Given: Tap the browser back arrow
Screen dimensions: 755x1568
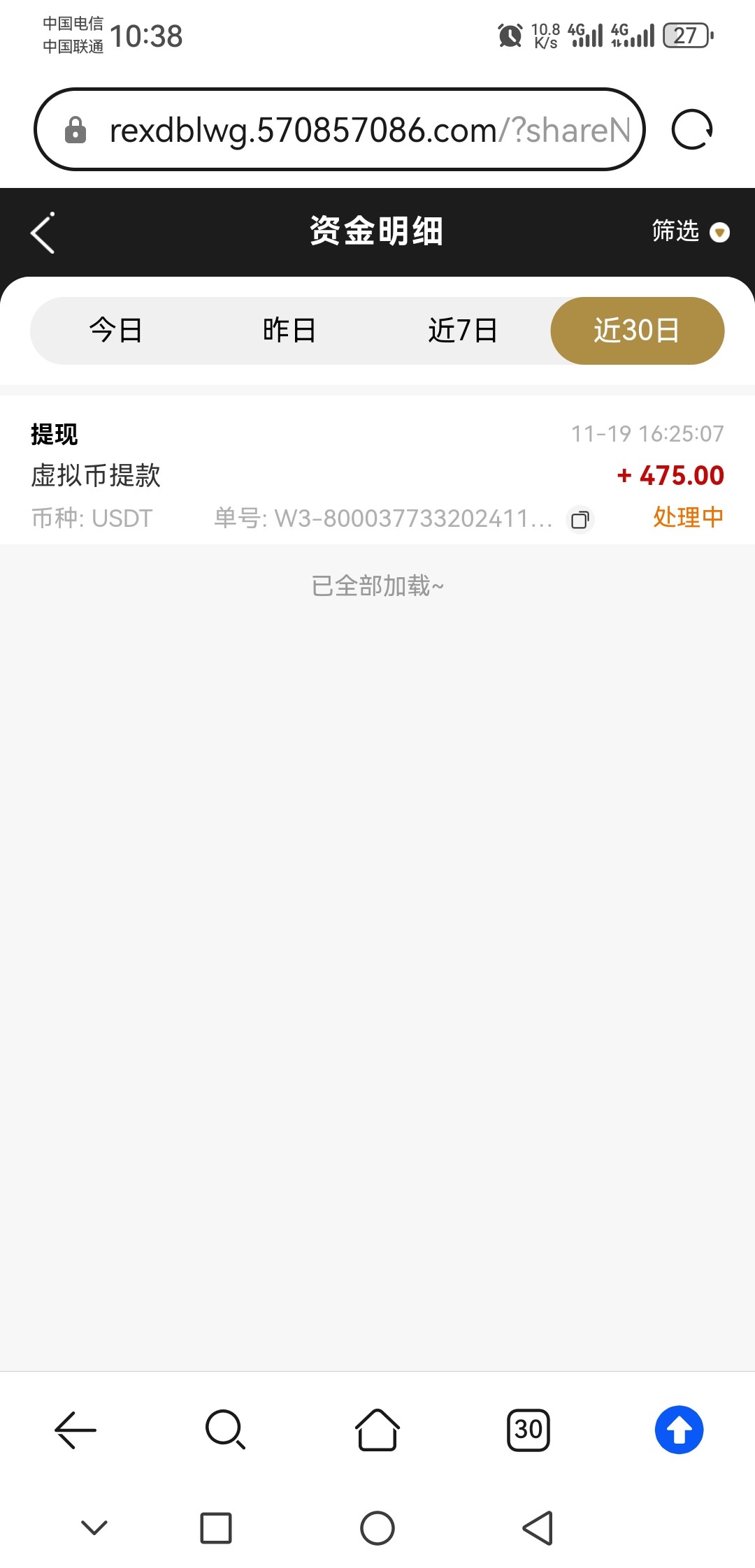Looking at the screenshot, I should click(75, 1430).
